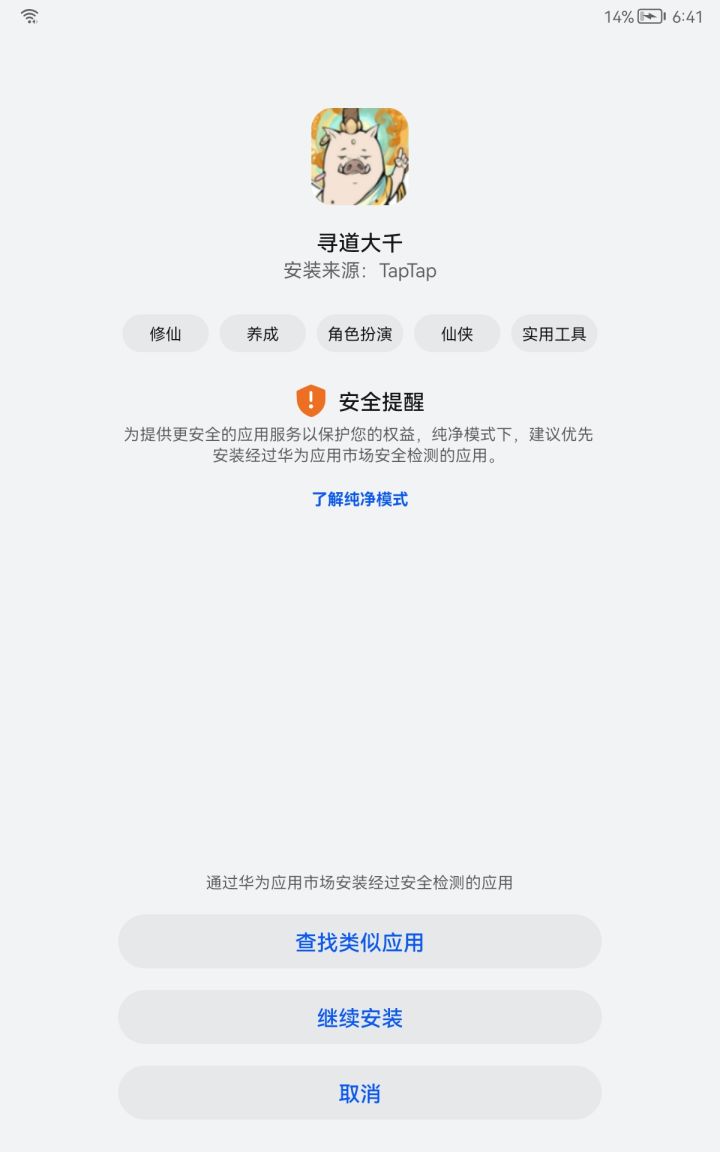Tap the orange security warning shield icon

(x=310, y=399)
